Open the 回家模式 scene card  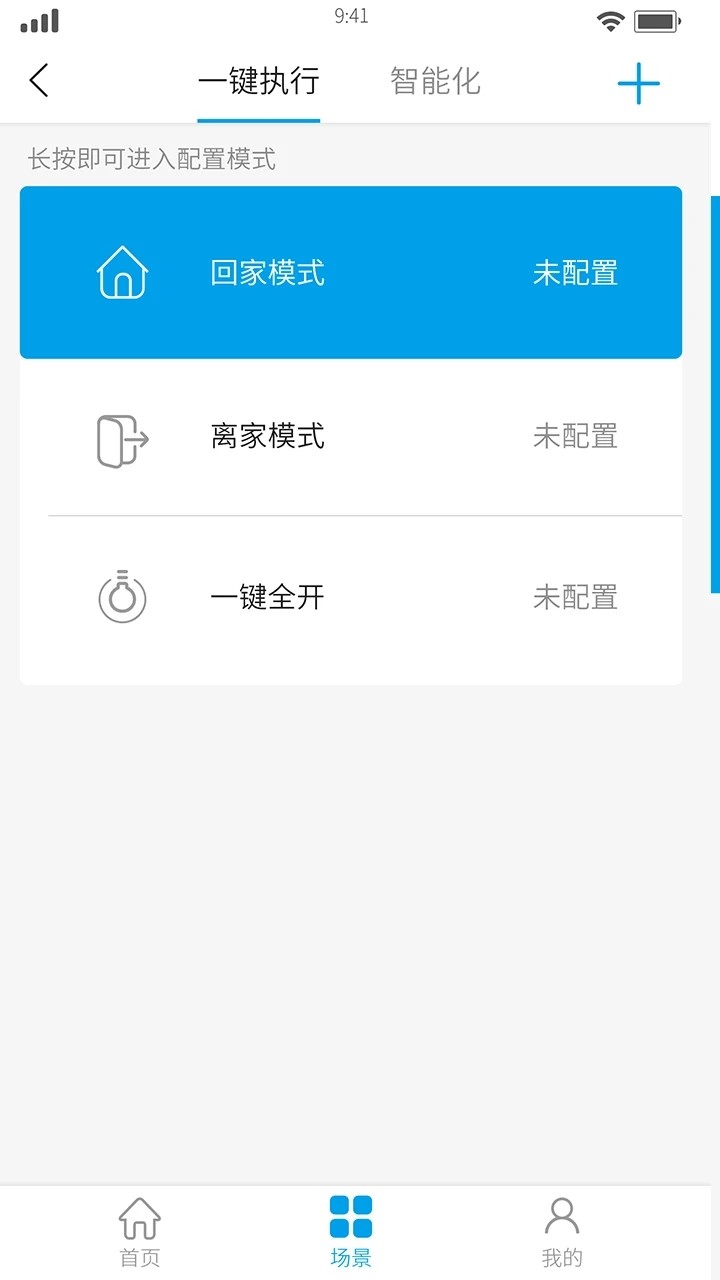pos(350,271)
